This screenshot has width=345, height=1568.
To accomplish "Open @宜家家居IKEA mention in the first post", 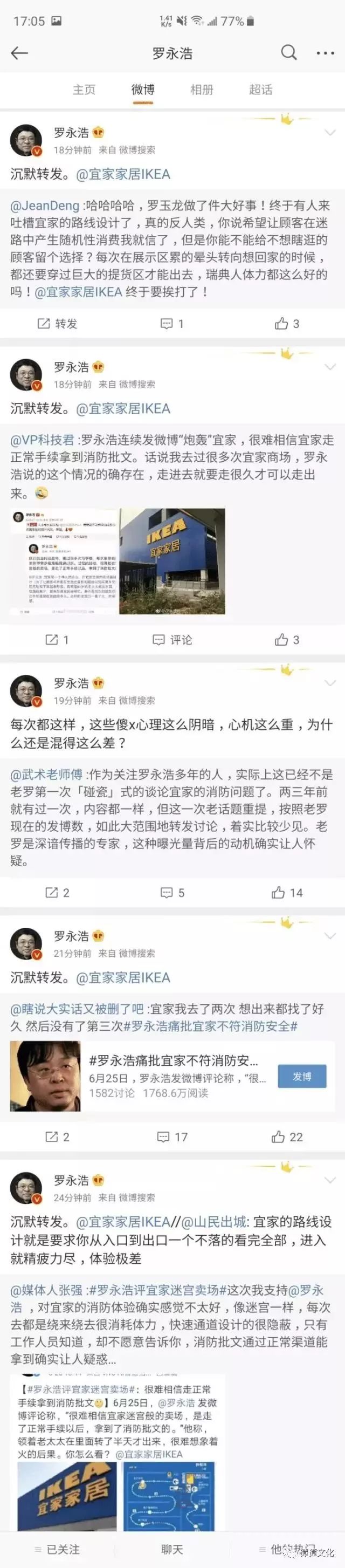I will click(x=123, y=174).
